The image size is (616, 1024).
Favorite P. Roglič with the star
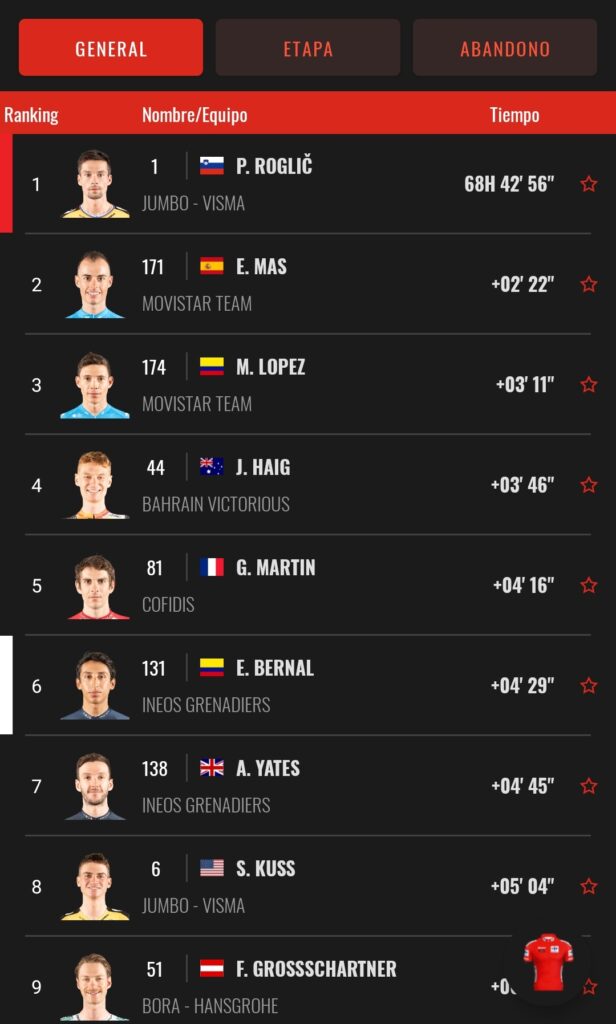click(589, 184)
